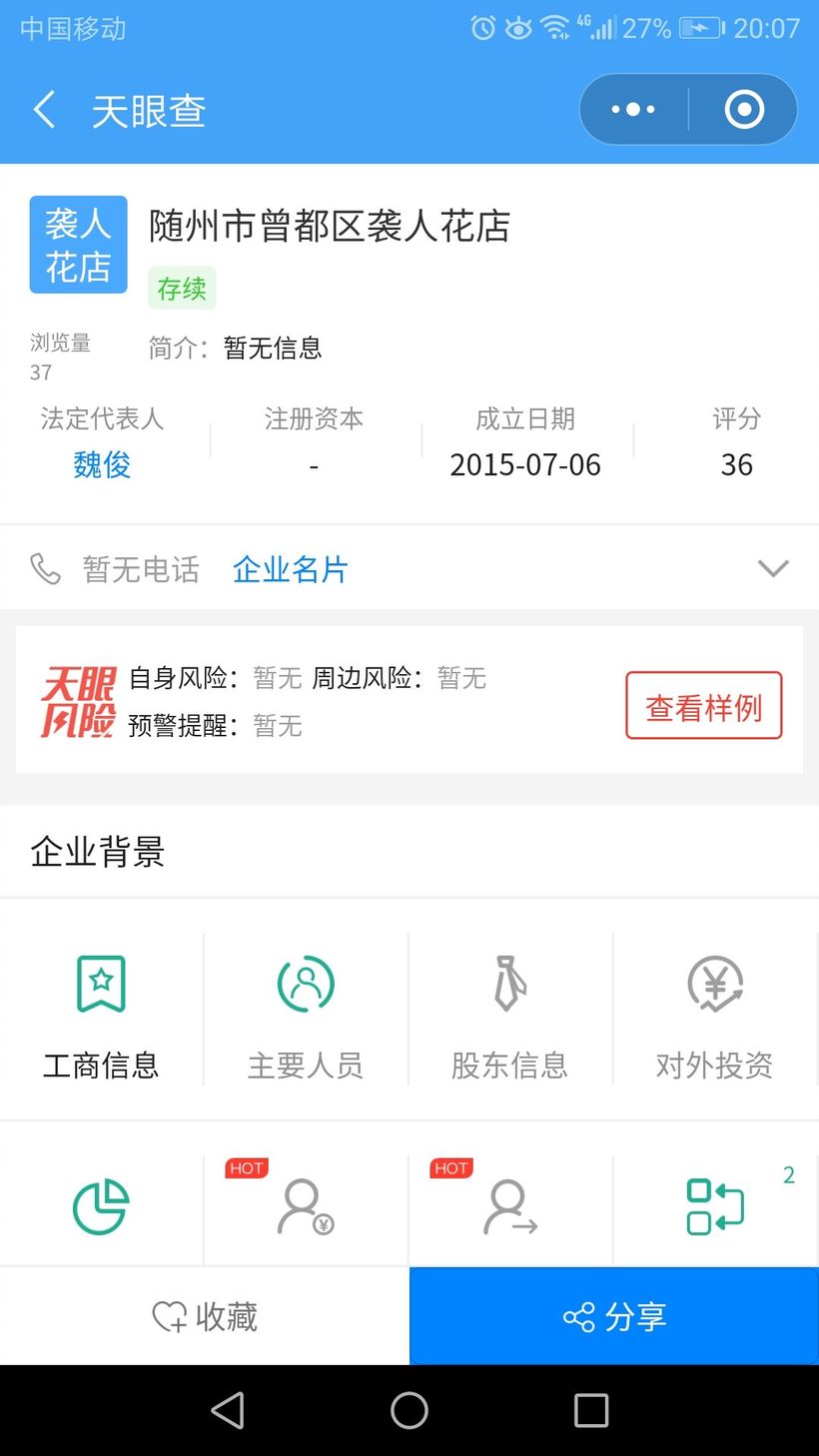This screenshot has height=1456, width=819.
Task: Tap the 查看样例 button
Action: click(704, 706)
